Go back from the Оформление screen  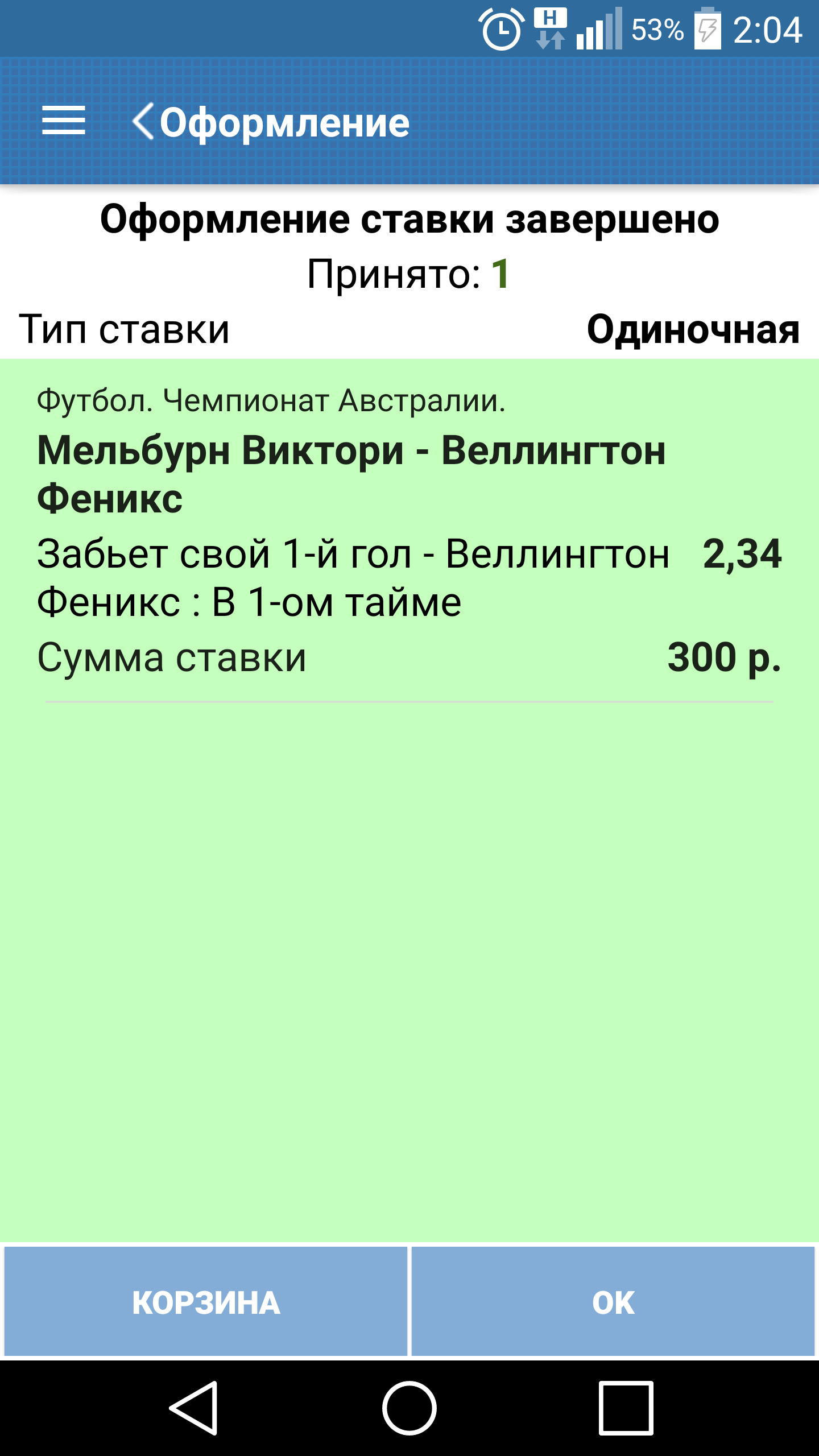(143, 121)
